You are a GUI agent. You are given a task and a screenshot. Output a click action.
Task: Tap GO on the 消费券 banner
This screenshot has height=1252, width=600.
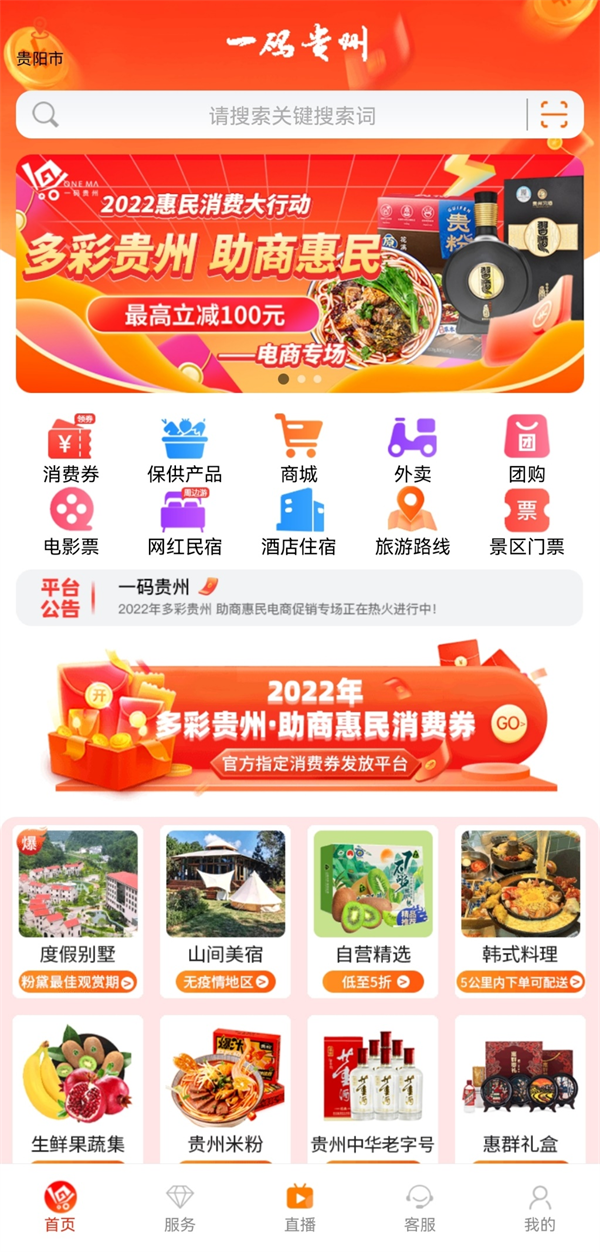click(x=509, y=723)
